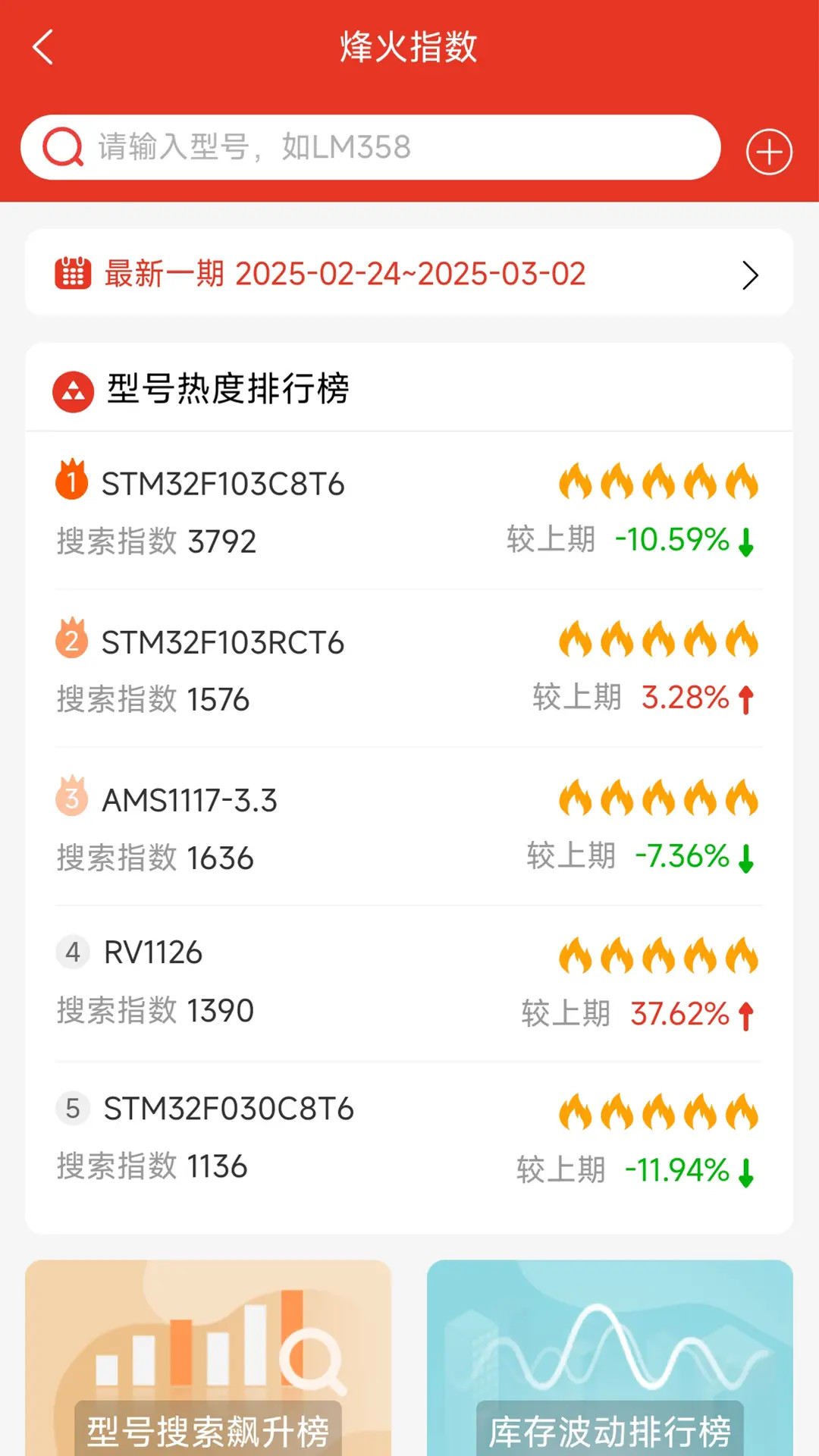The height and width of the screenshot is (1456, 819).
Task: Tap the calendar icon beside 最新一期
Action: (72, 273)
